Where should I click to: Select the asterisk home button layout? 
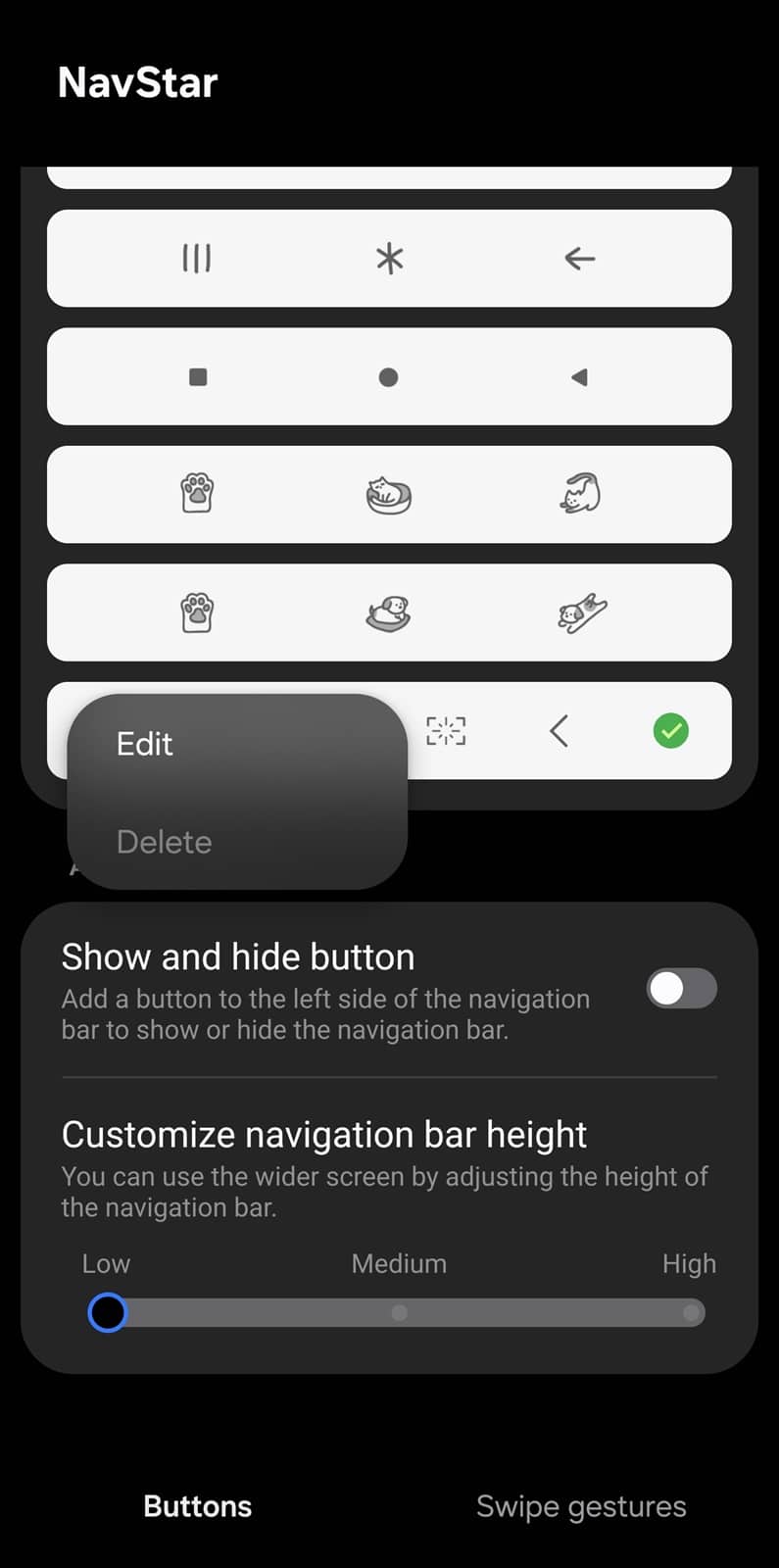389,259
